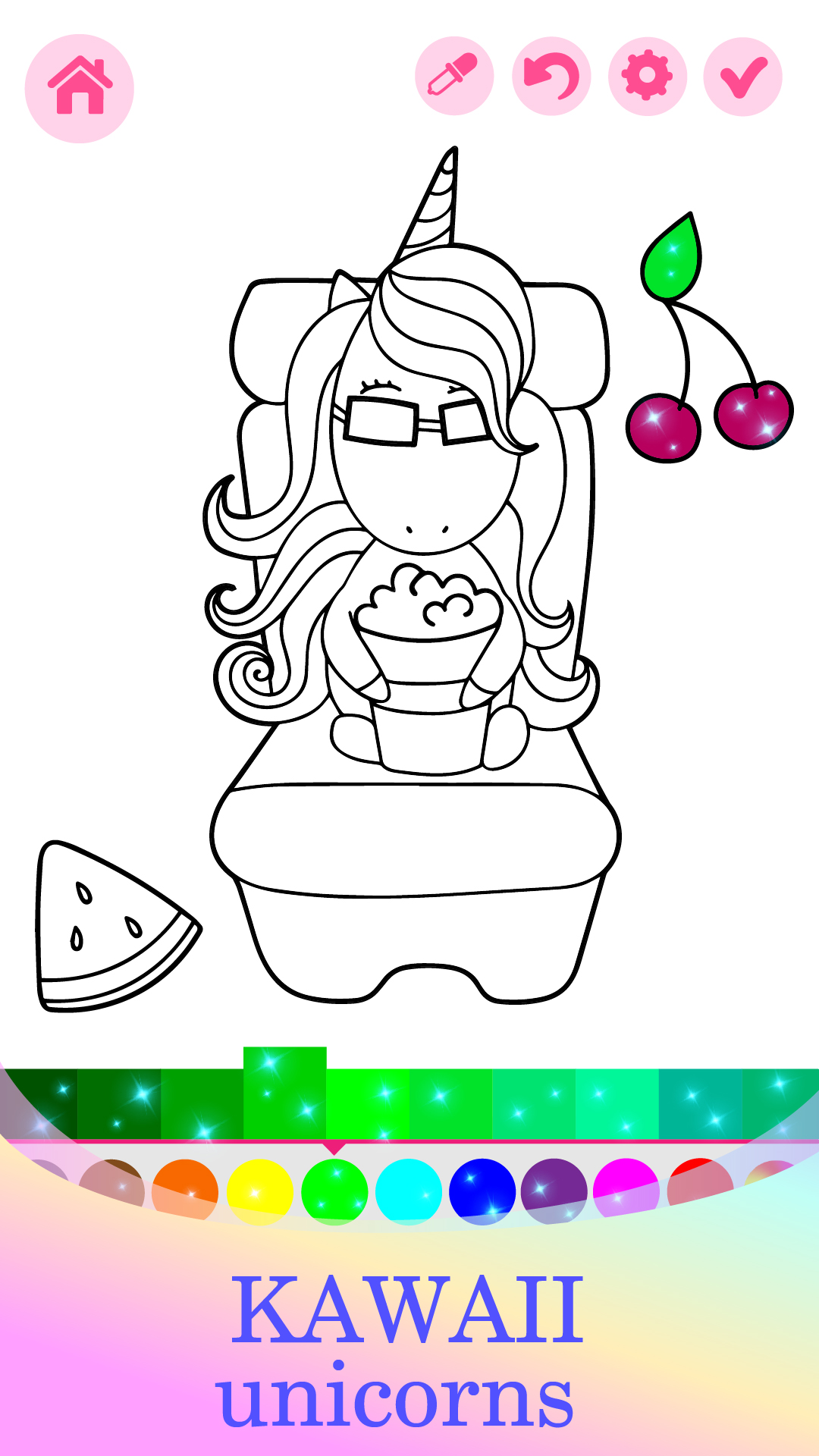Activate the eyedropper color picker

tap(453, 76)
